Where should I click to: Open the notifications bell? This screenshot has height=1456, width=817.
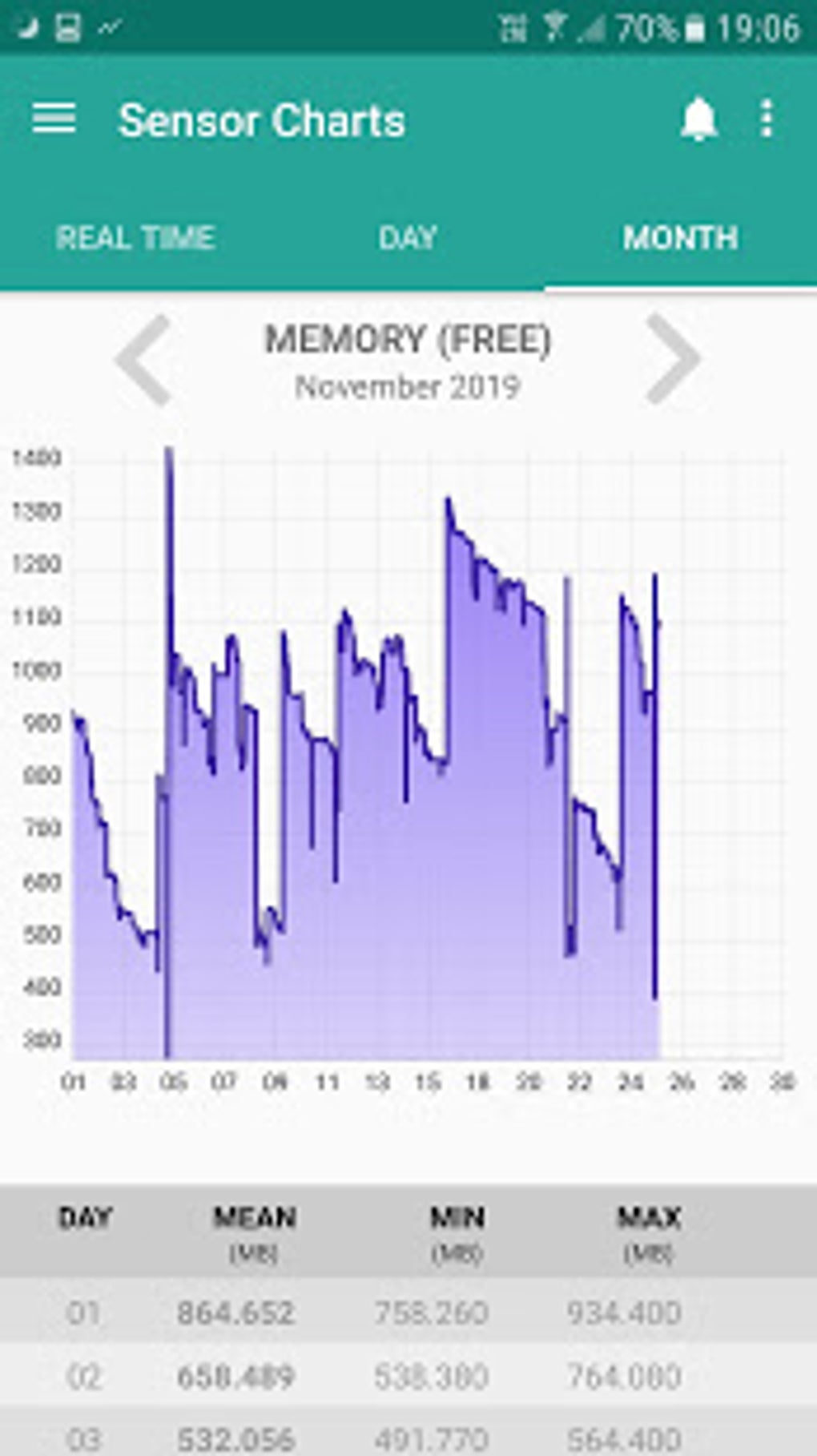[x=698, y=120]
